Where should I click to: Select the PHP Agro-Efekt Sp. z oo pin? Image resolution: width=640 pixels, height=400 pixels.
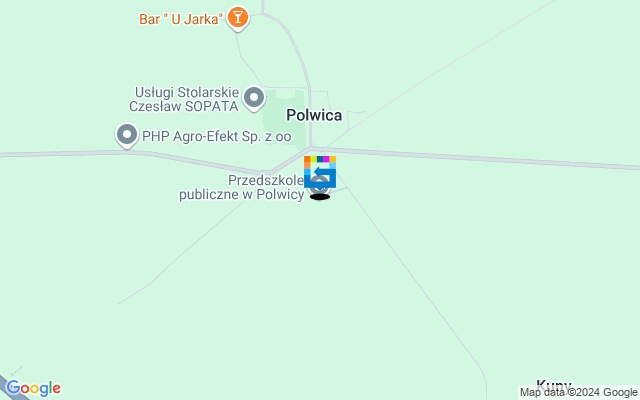(126, 134)
